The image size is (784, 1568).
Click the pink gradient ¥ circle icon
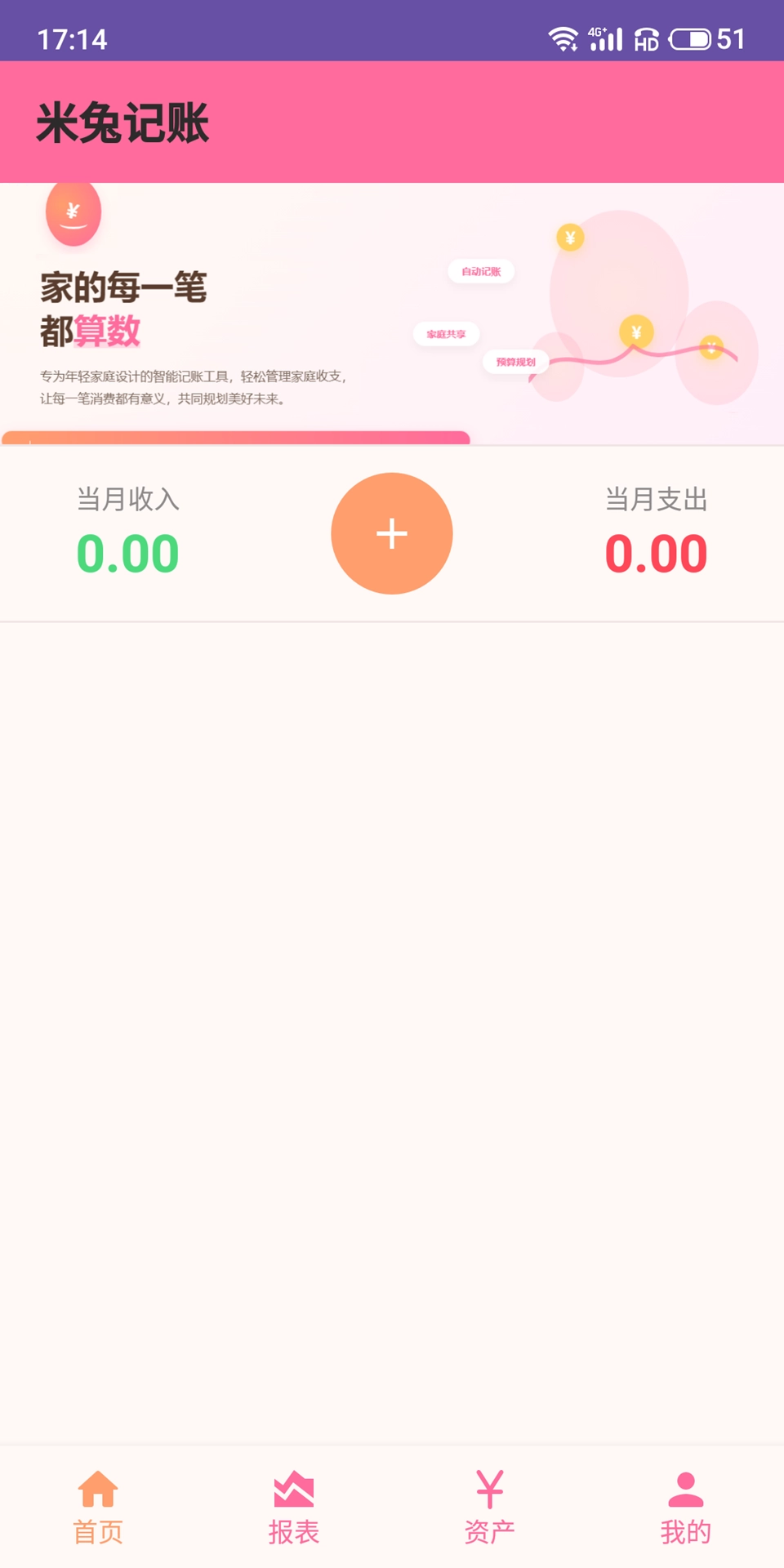72,212
